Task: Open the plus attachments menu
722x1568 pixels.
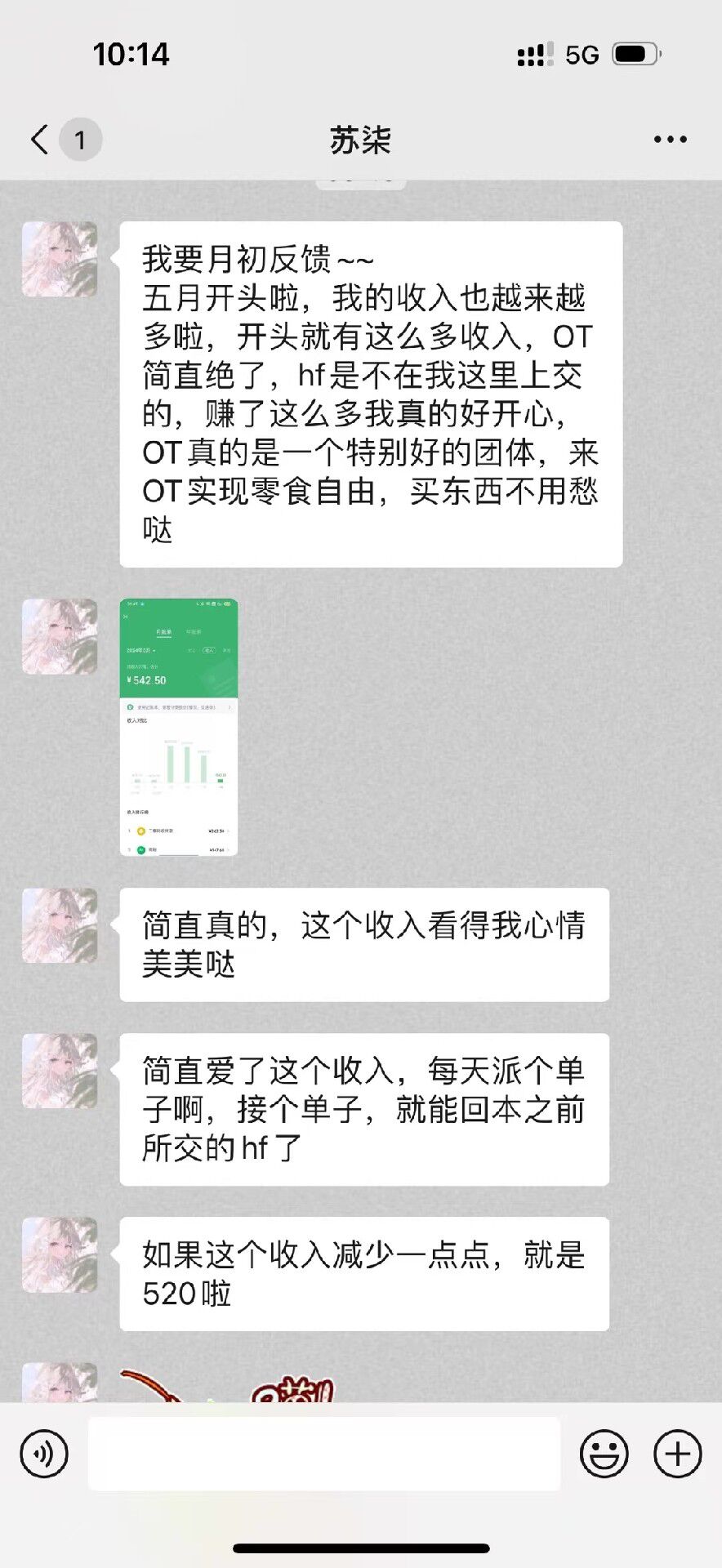Action: (677, 1454)
